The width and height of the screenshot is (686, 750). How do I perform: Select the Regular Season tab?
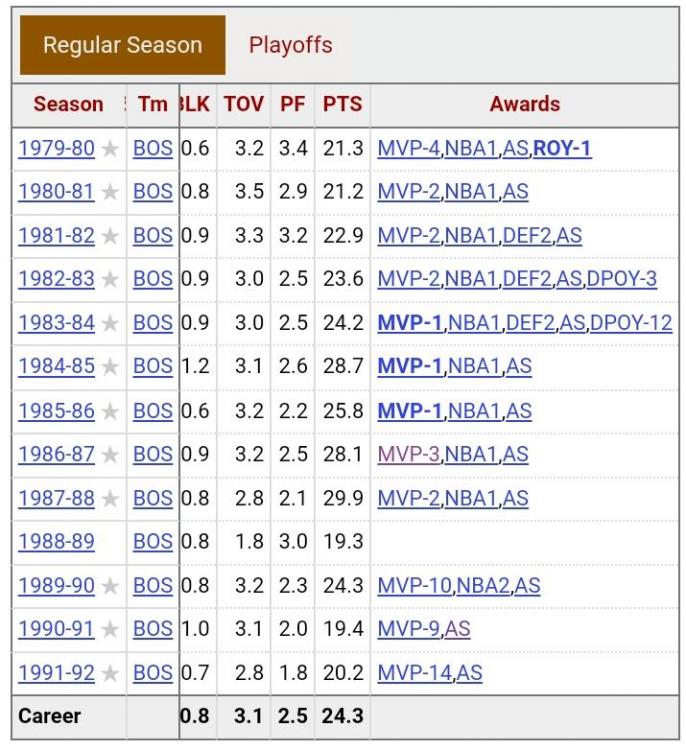[122, 45]
